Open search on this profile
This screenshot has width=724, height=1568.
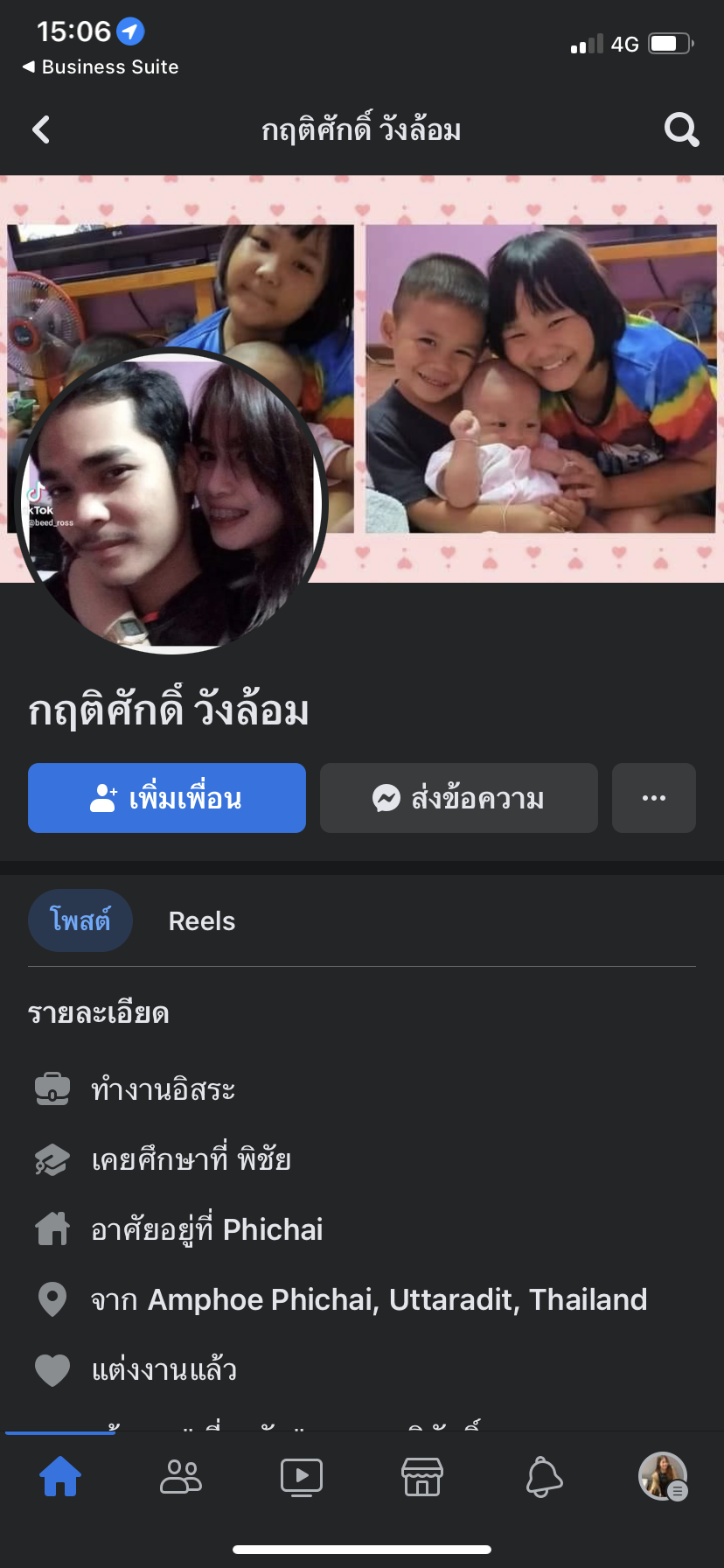pyautogui.click(x=681, y=130)
